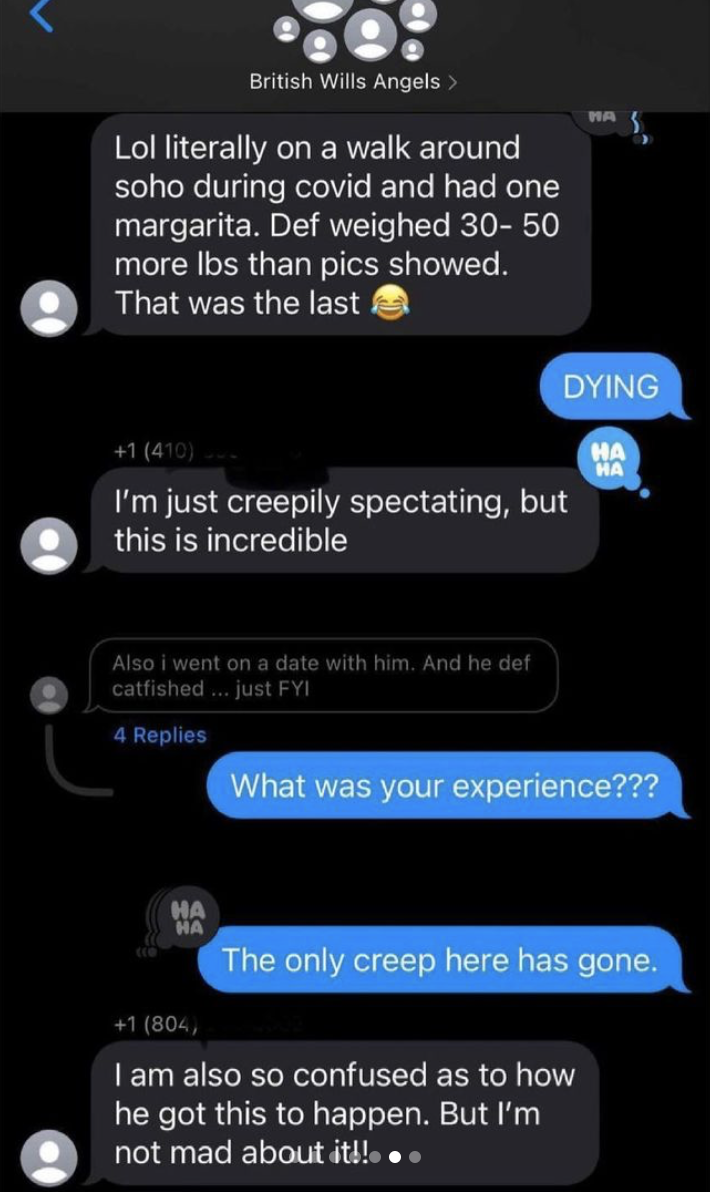Go back to the messages list
This screenshot has height=1192, width=710.
click(x=41, y=14)
